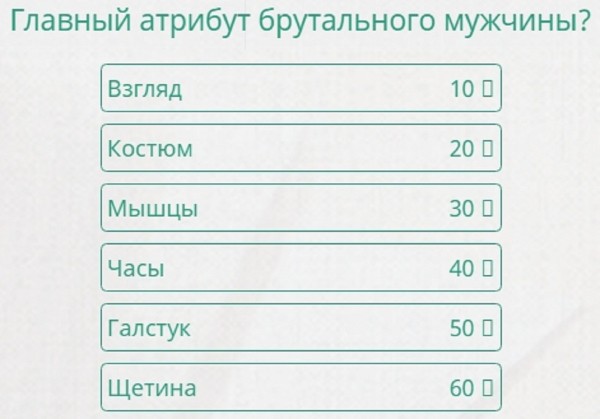Choose the Костюм answer row
This screenshot has width=600, height=419.
[x=300, y=149]
